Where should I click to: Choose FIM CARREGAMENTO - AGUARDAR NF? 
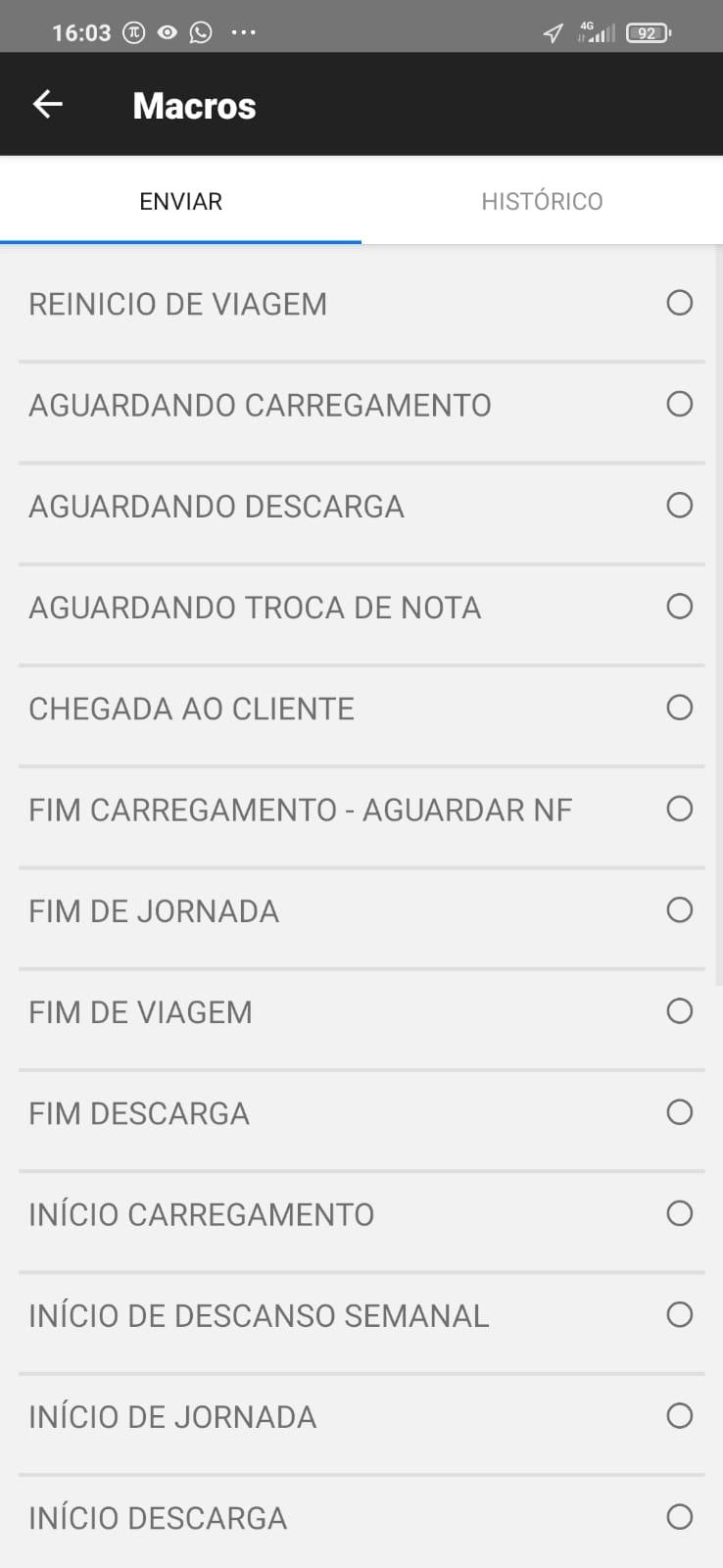361,809
